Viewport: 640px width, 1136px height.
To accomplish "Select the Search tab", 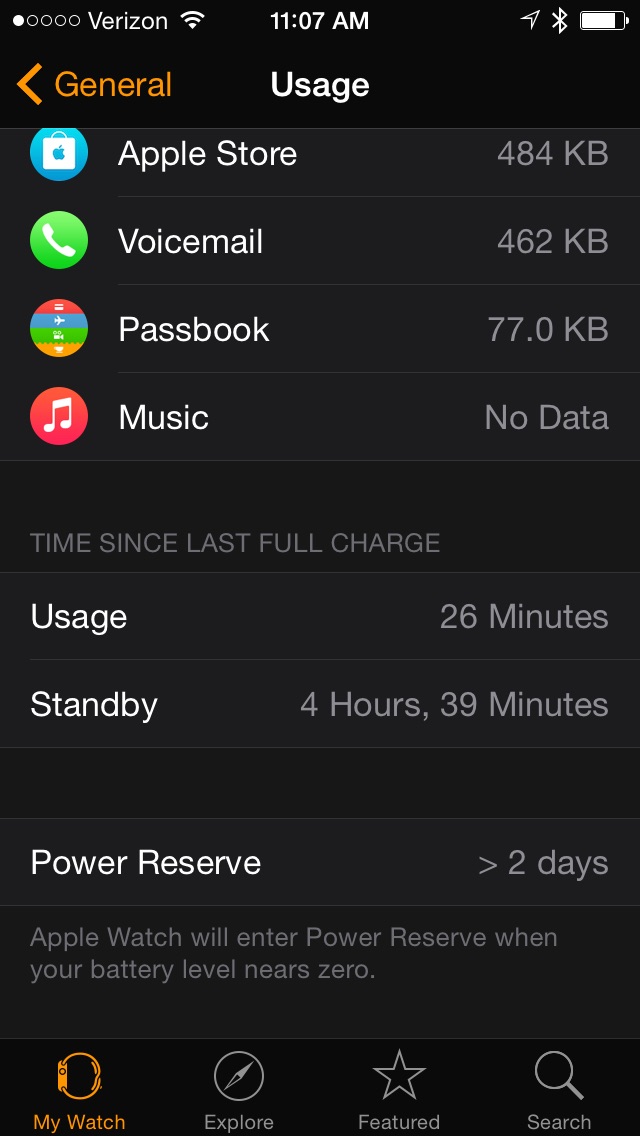I will (559, 1090).
